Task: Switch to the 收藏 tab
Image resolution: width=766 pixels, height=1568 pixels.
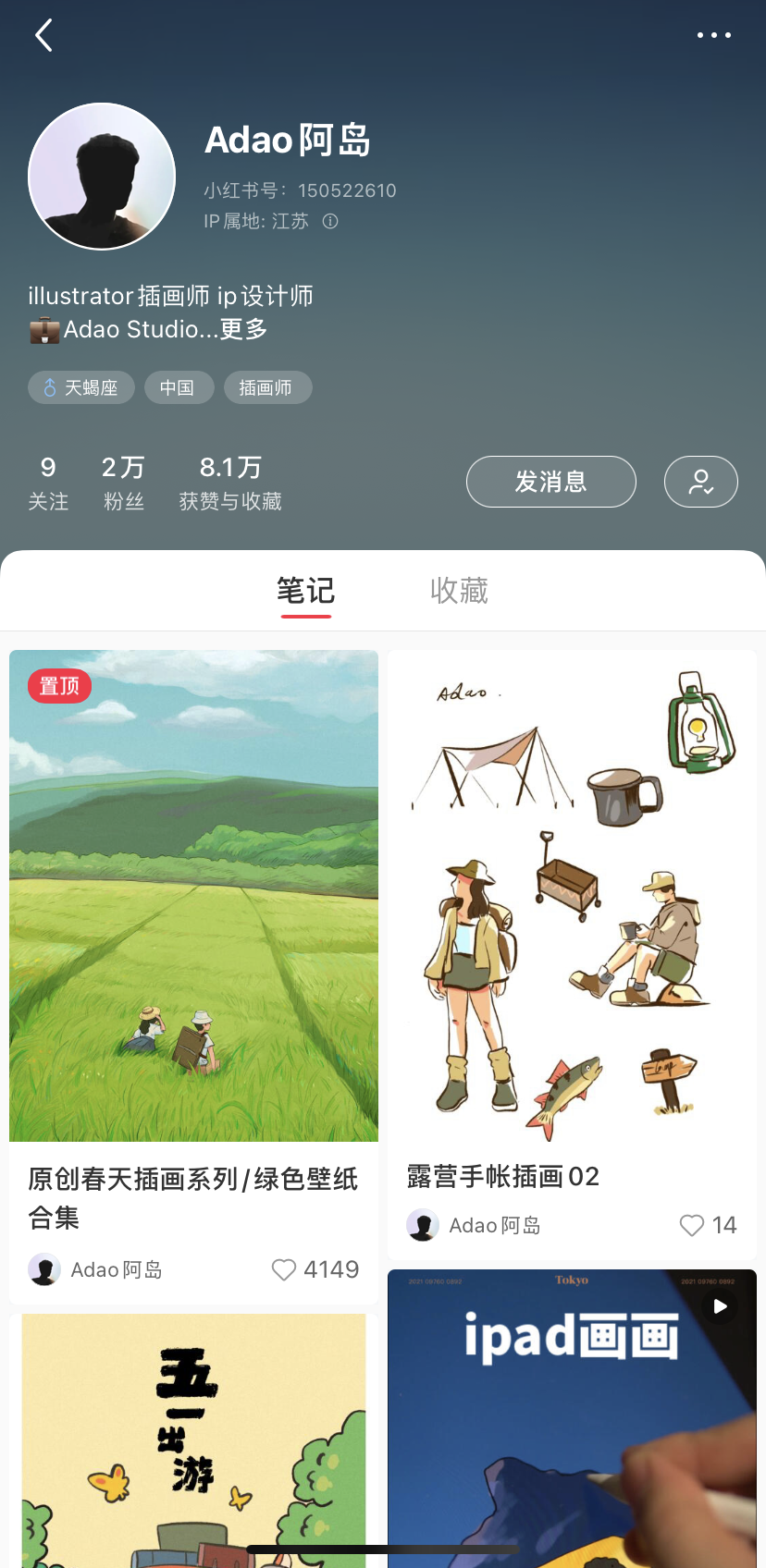Action: (x=459, y=591)
